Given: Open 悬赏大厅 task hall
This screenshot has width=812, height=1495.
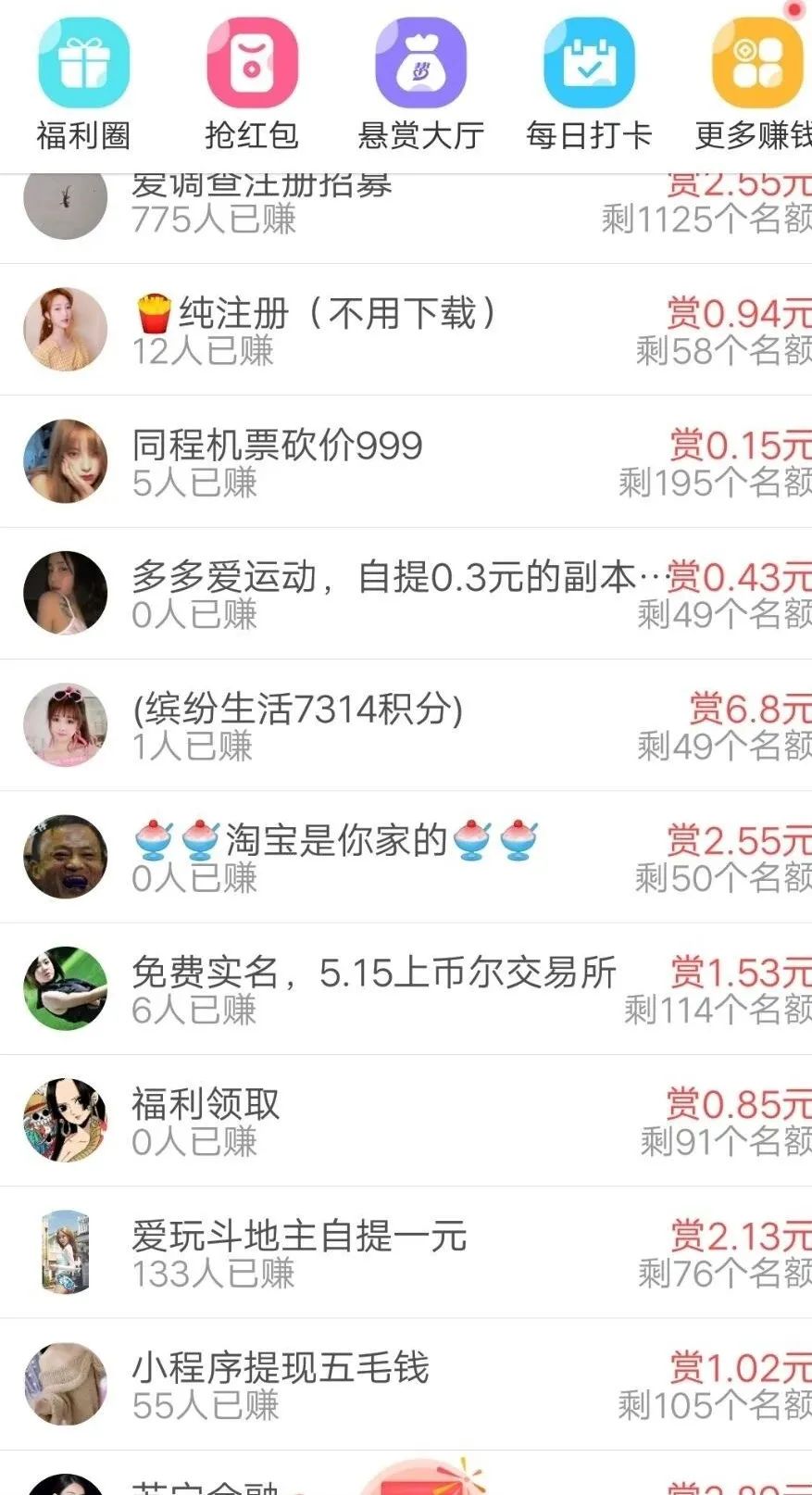Looking at the screenshot, I should coord(420,65).
